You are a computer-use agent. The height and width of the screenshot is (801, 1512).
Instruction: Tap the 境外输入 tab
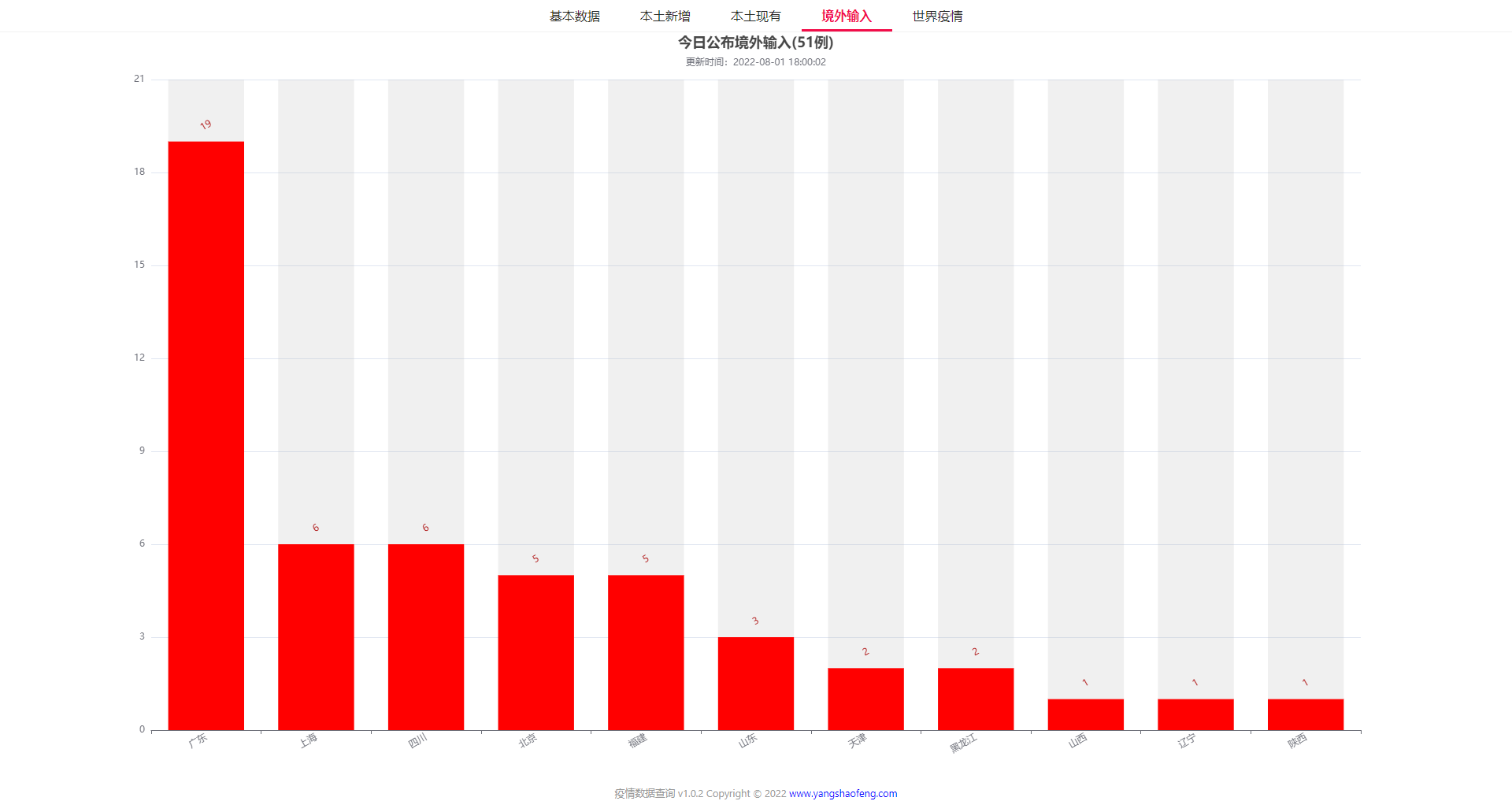pos(846,16)
